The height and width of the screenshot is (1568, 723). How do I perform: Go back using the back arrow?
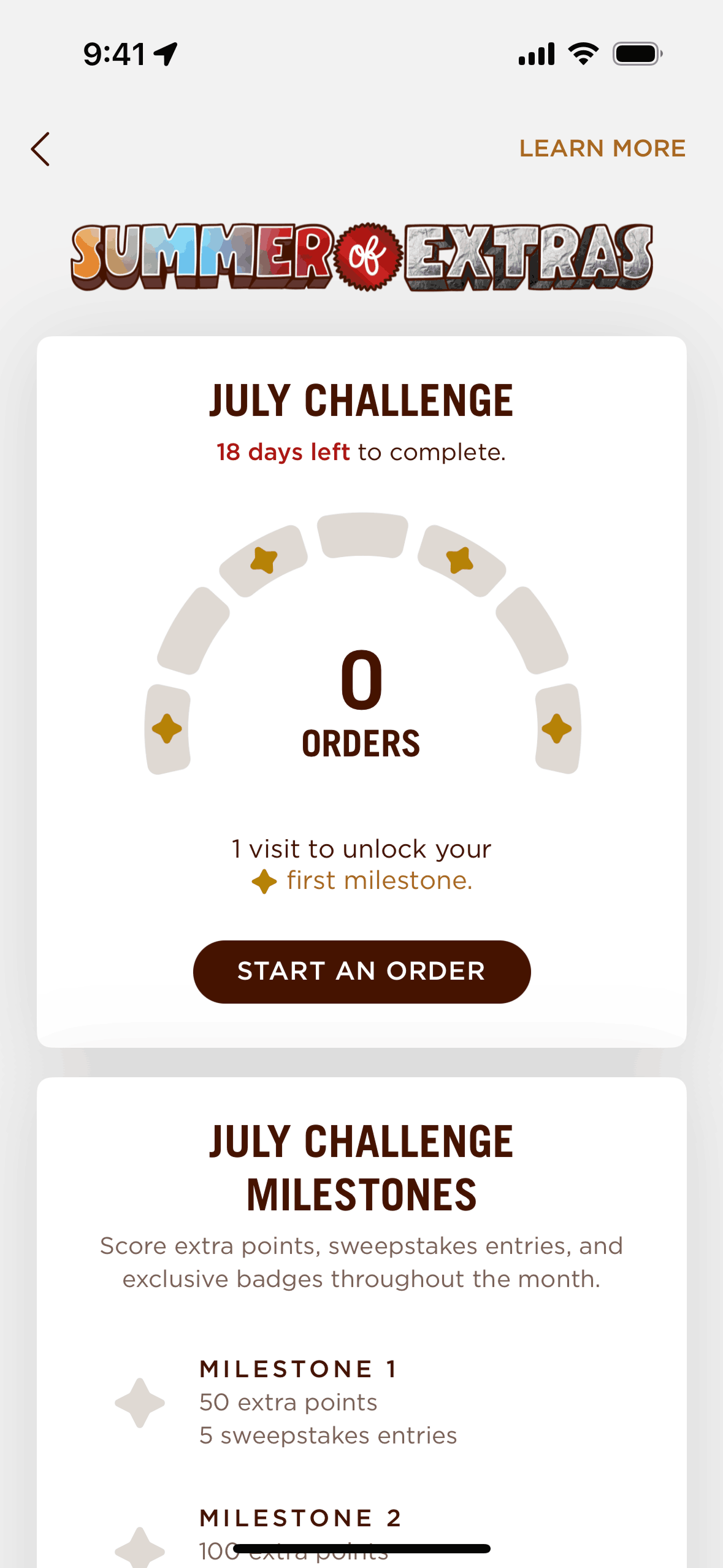point(40,149)
